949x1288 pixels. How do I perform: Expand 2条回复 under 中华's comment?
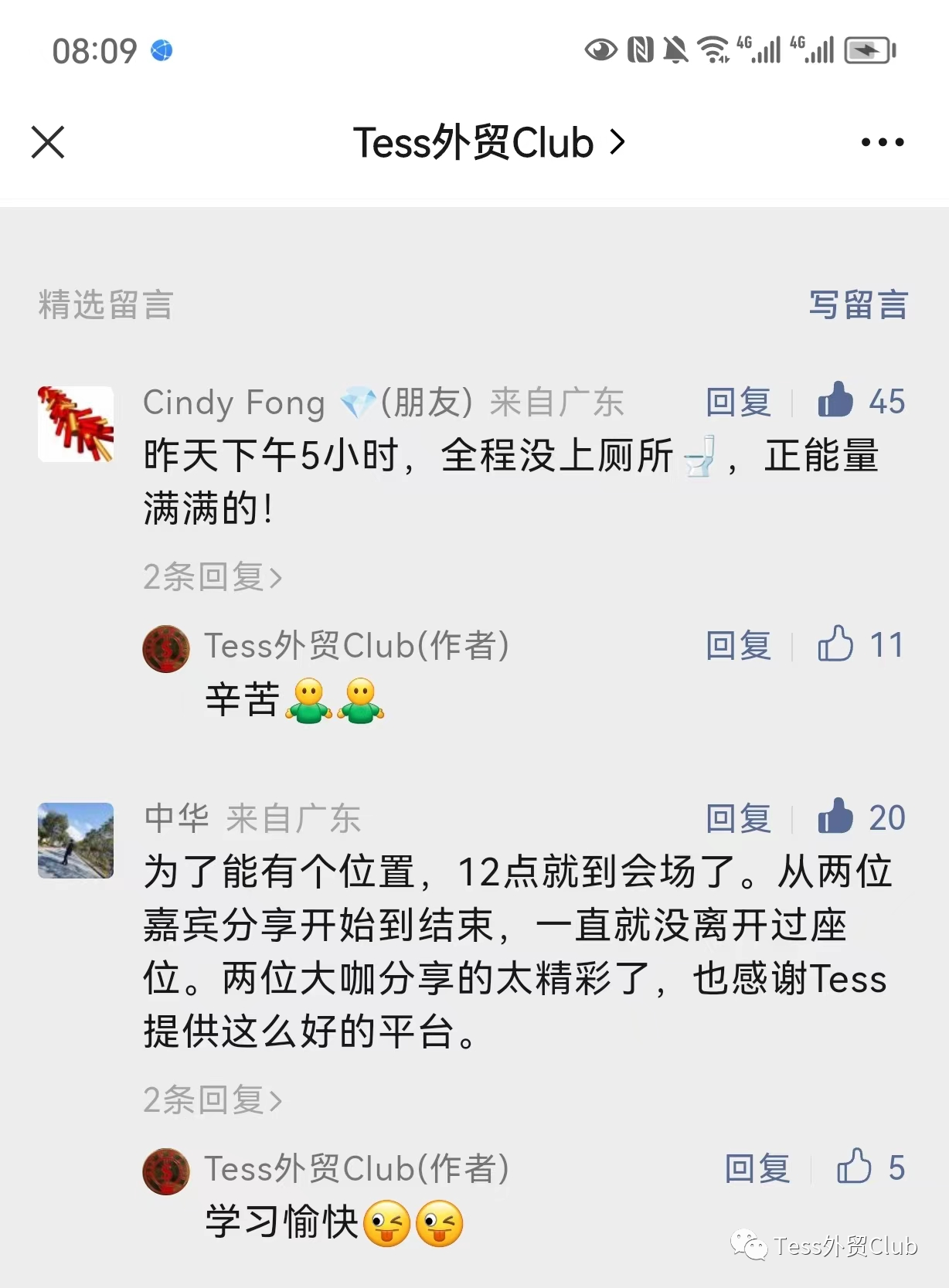tap(213, 1099)
